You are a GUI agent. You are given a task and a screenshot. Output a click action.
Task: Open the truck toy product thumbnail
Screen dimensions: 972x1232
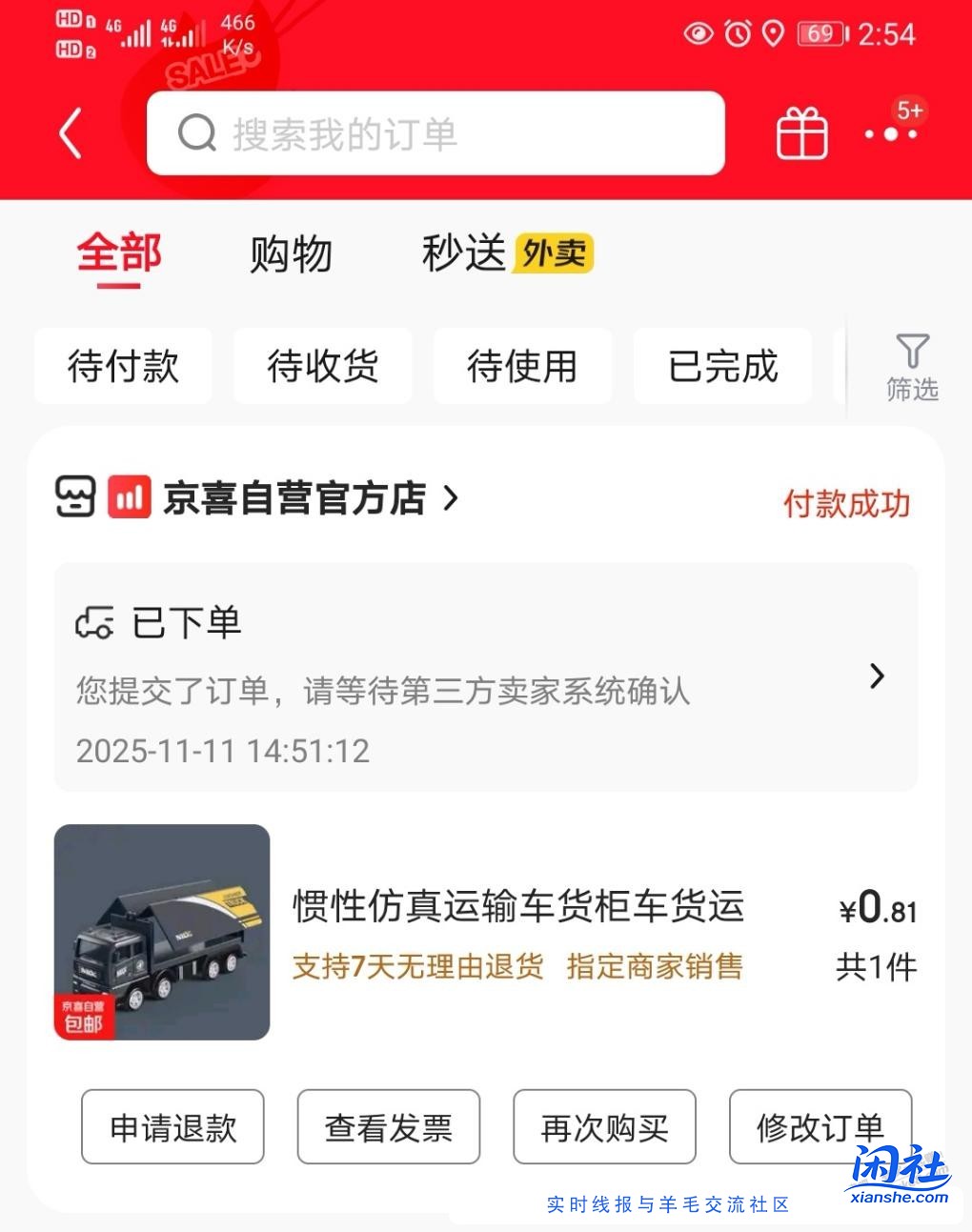pyautogui.click(x=161, y=933)
